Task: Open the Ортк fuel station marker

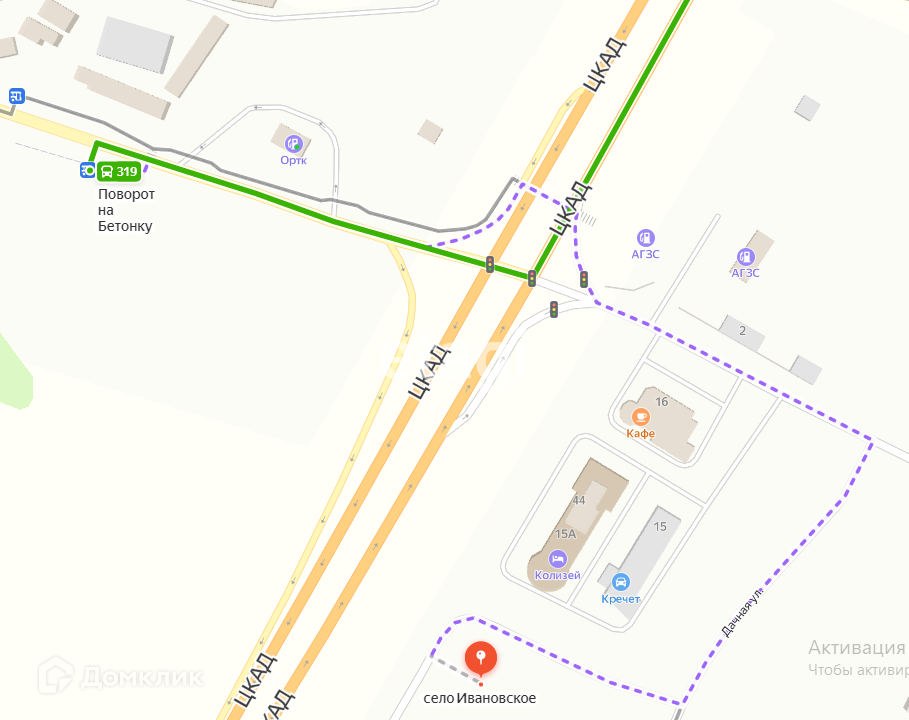Action: point(294,143)
